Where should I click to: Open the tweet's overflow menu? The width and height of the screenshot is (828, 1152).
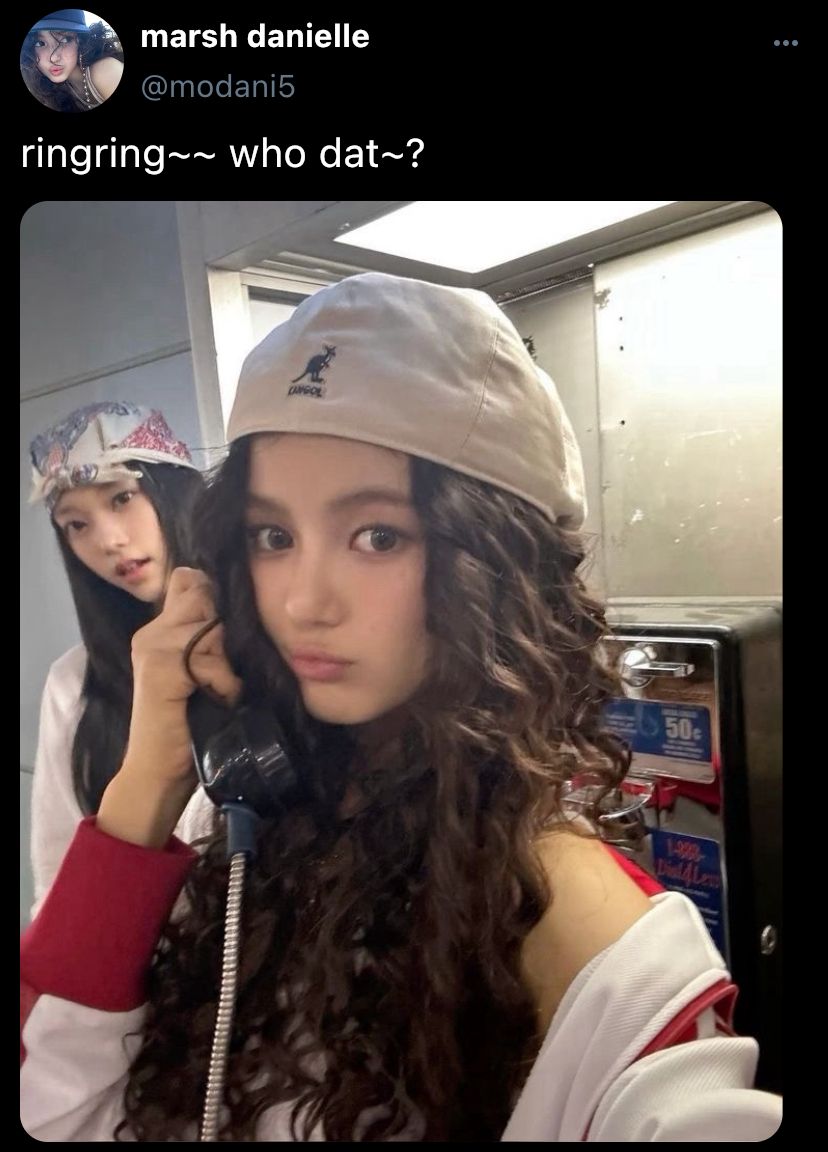pos(786,43)
